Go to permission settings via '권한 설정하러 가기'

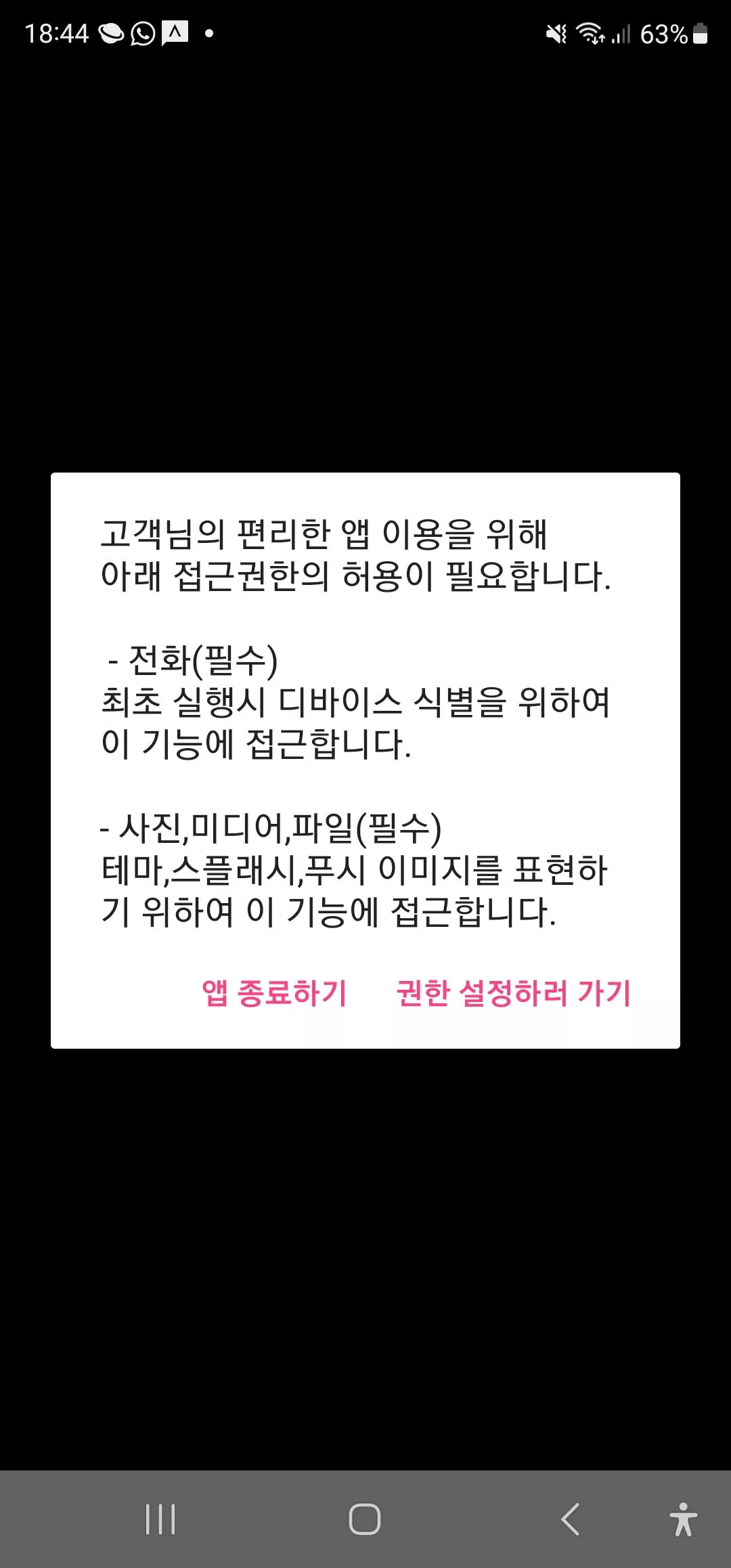coord(513,993)
